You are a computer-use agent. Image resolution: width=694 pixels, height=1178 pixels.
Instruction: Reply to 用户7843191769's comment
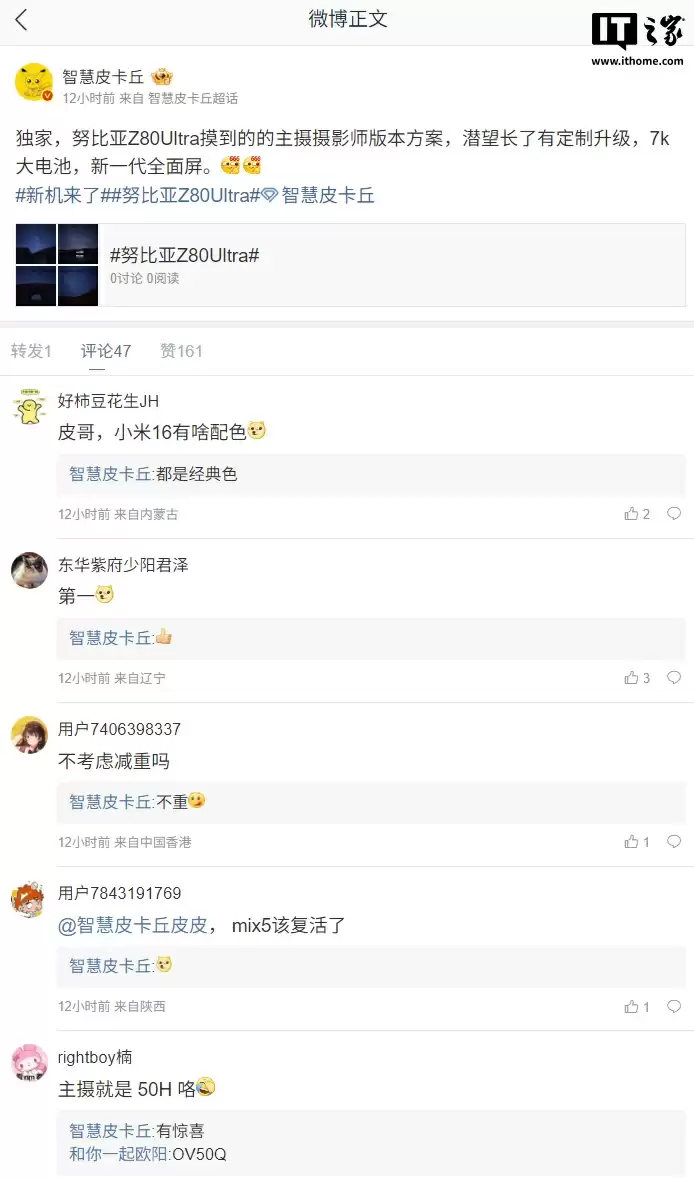coord(674,1006)
